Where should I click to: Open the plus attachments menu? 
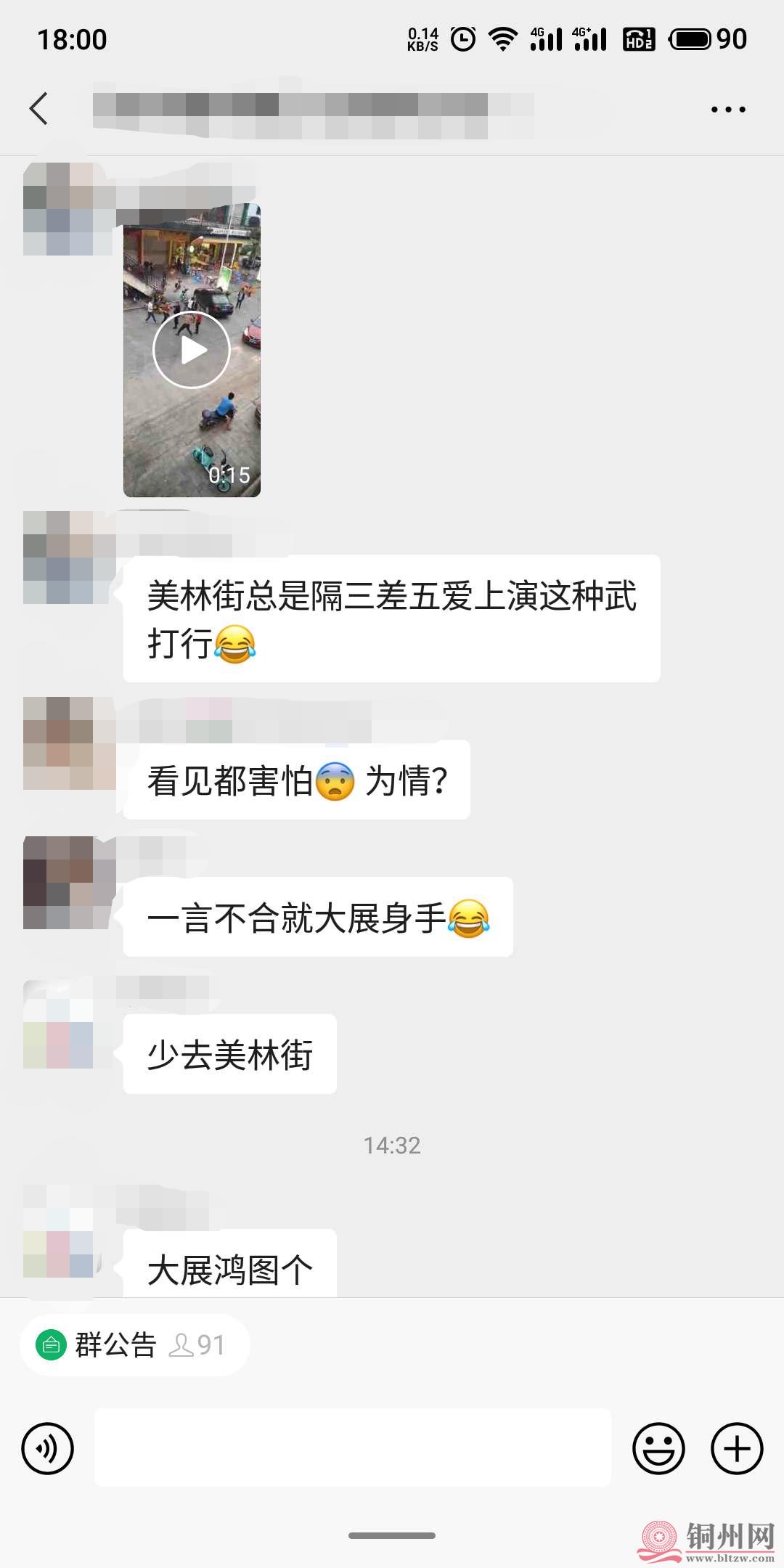pos(736,1448)
